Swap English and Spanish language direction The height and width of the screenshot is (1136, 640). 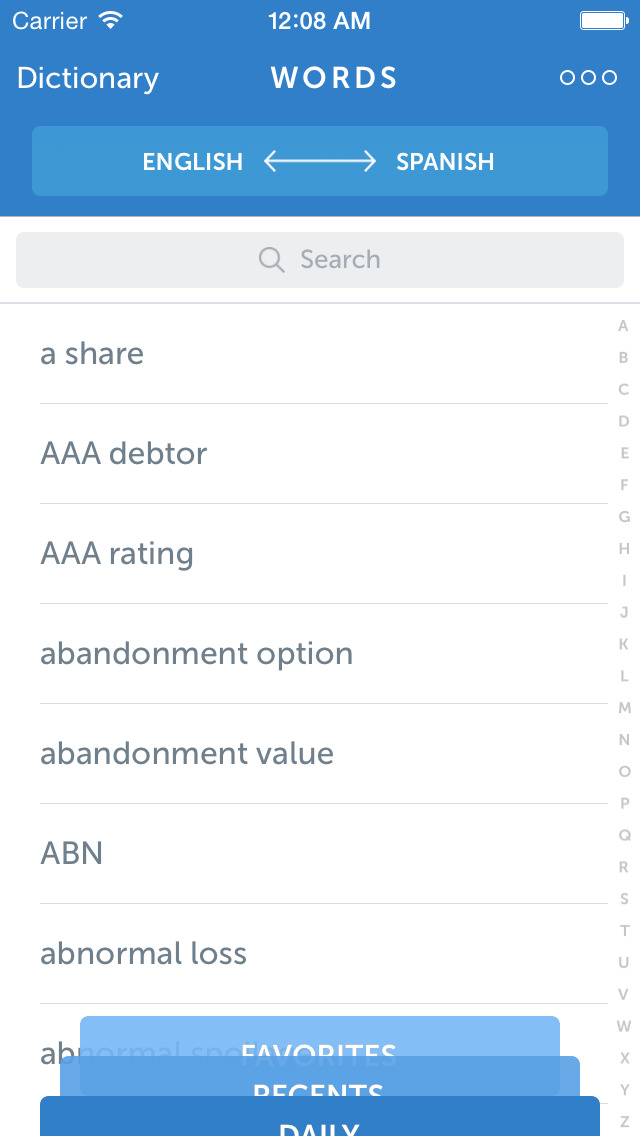tap(320, 161)
